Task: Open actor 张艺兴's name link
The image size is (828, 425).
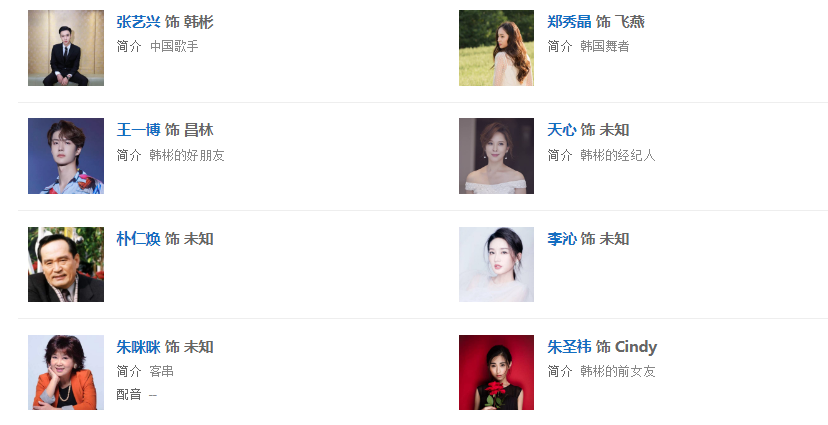Action: (x=138, y=22)
